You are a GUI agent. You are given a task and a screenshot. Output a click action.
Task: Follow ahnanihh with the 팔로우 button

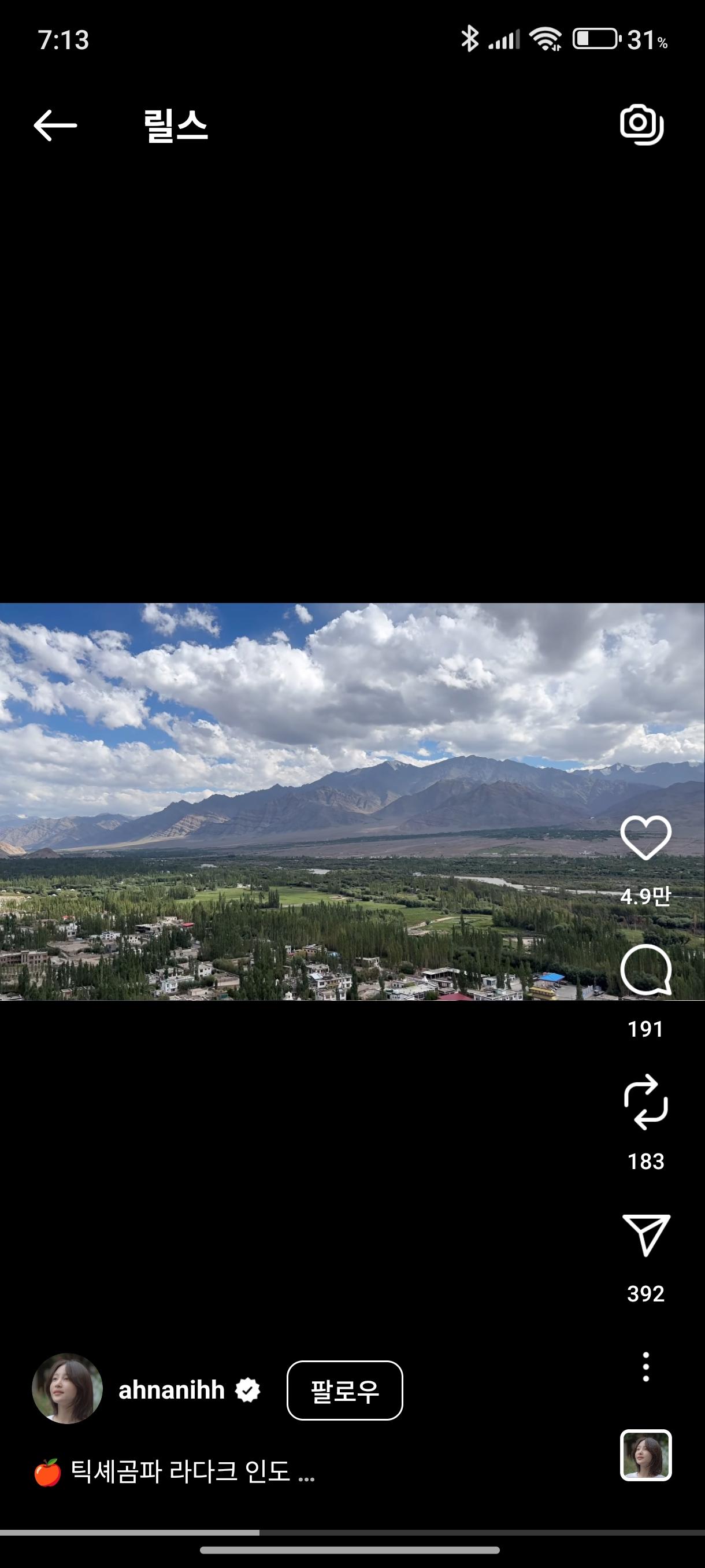pos(344,1391)
